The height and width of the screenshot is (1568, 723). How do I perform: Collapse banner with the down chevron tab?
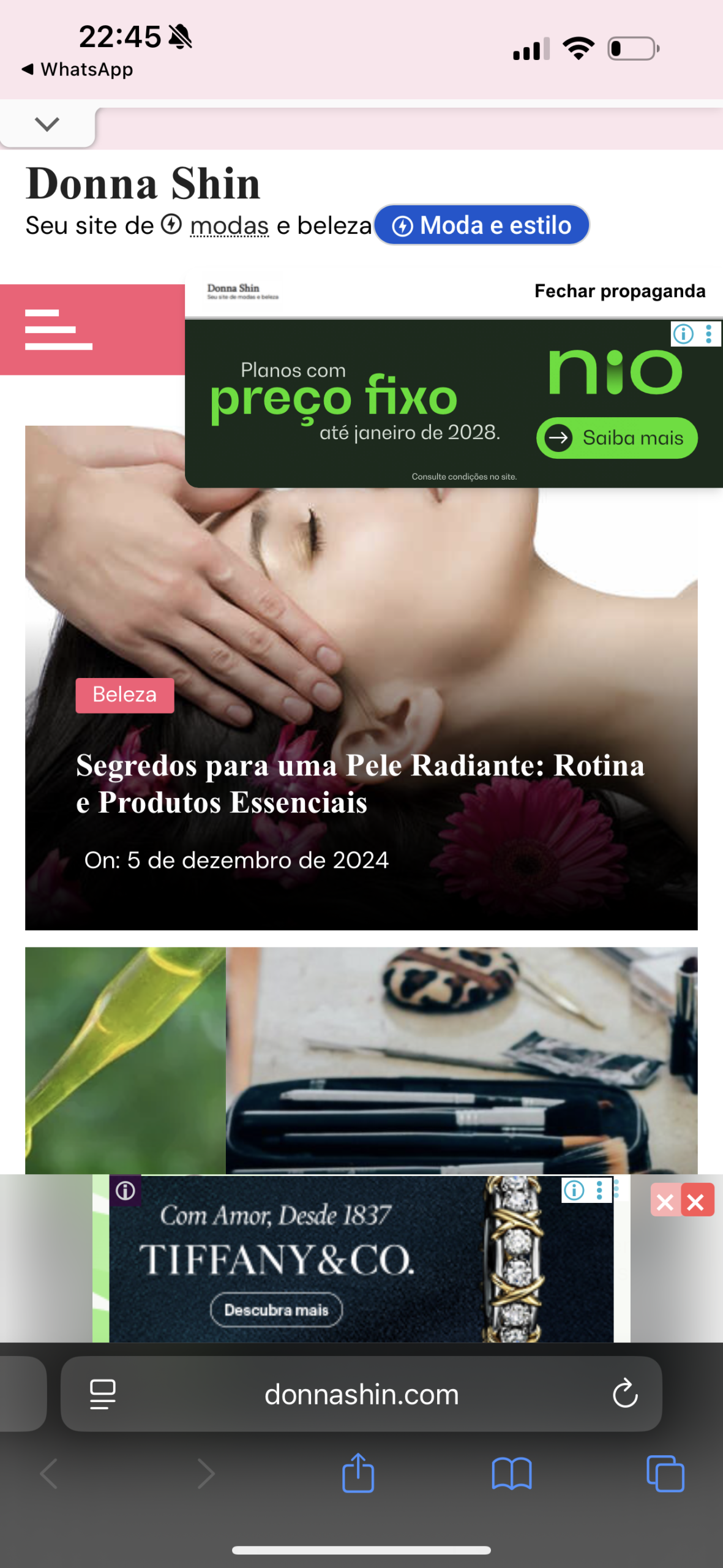pos(47,124)
